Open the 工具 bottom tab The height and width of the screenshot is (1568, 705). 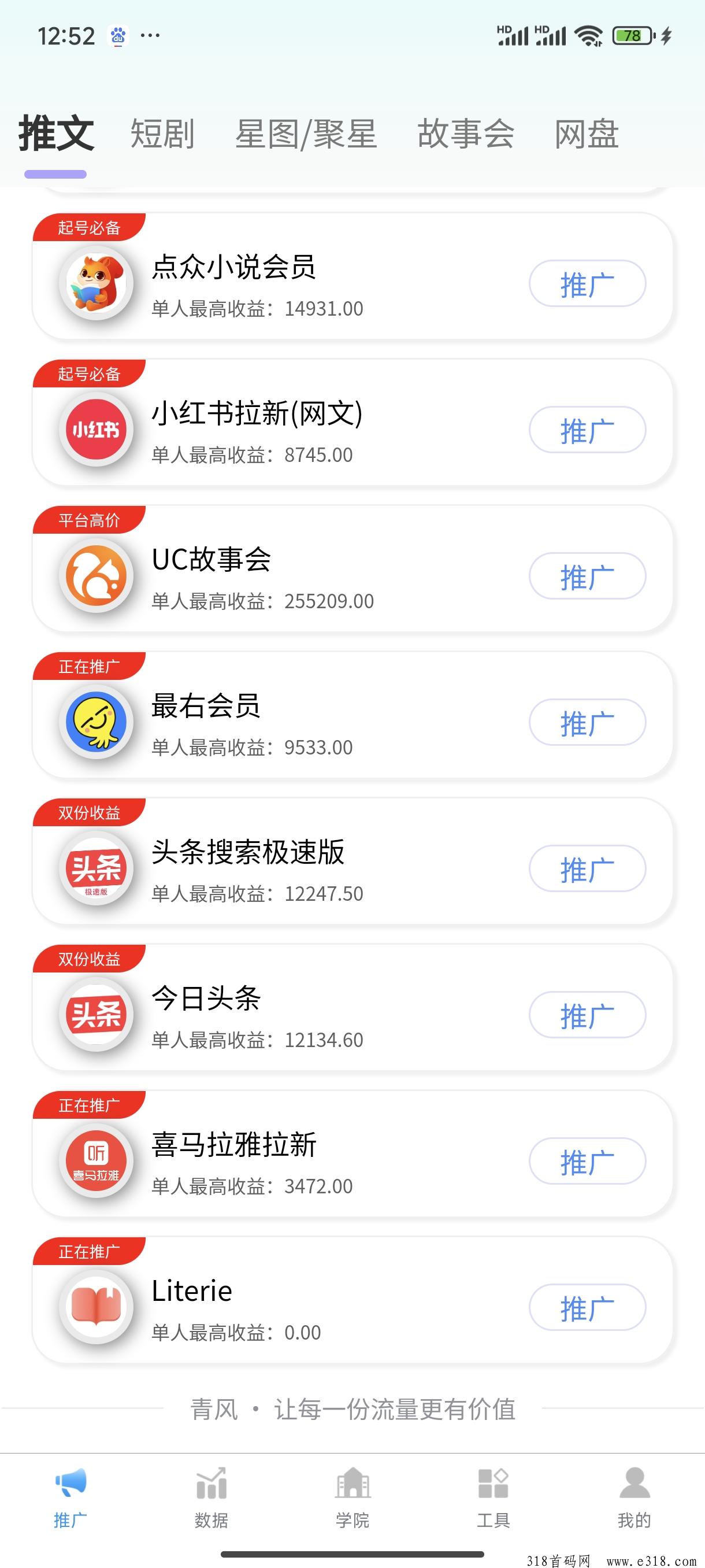point(493,1497)
